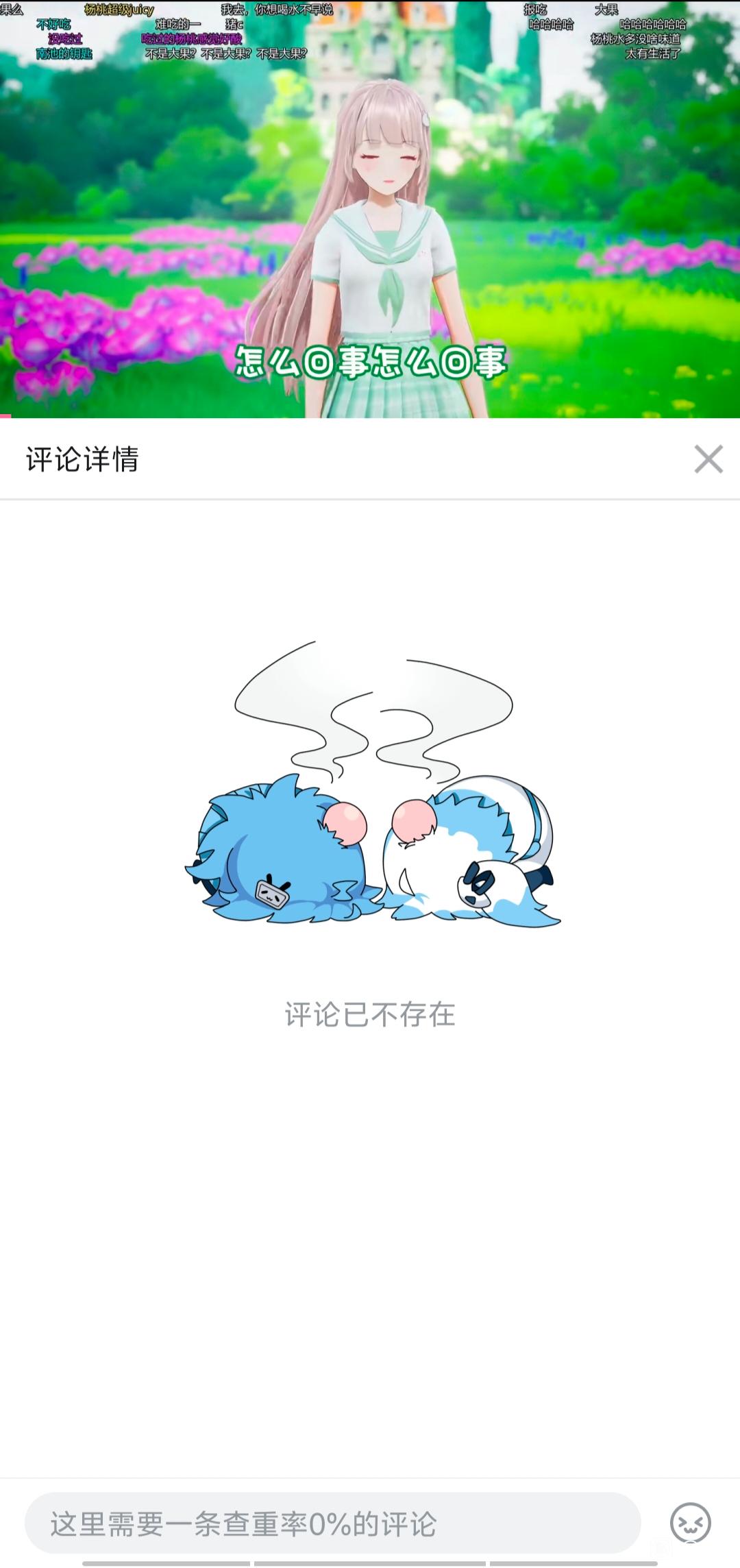Tap the comment input field
Viewport: 740px width, 1568px height.
332,1523
